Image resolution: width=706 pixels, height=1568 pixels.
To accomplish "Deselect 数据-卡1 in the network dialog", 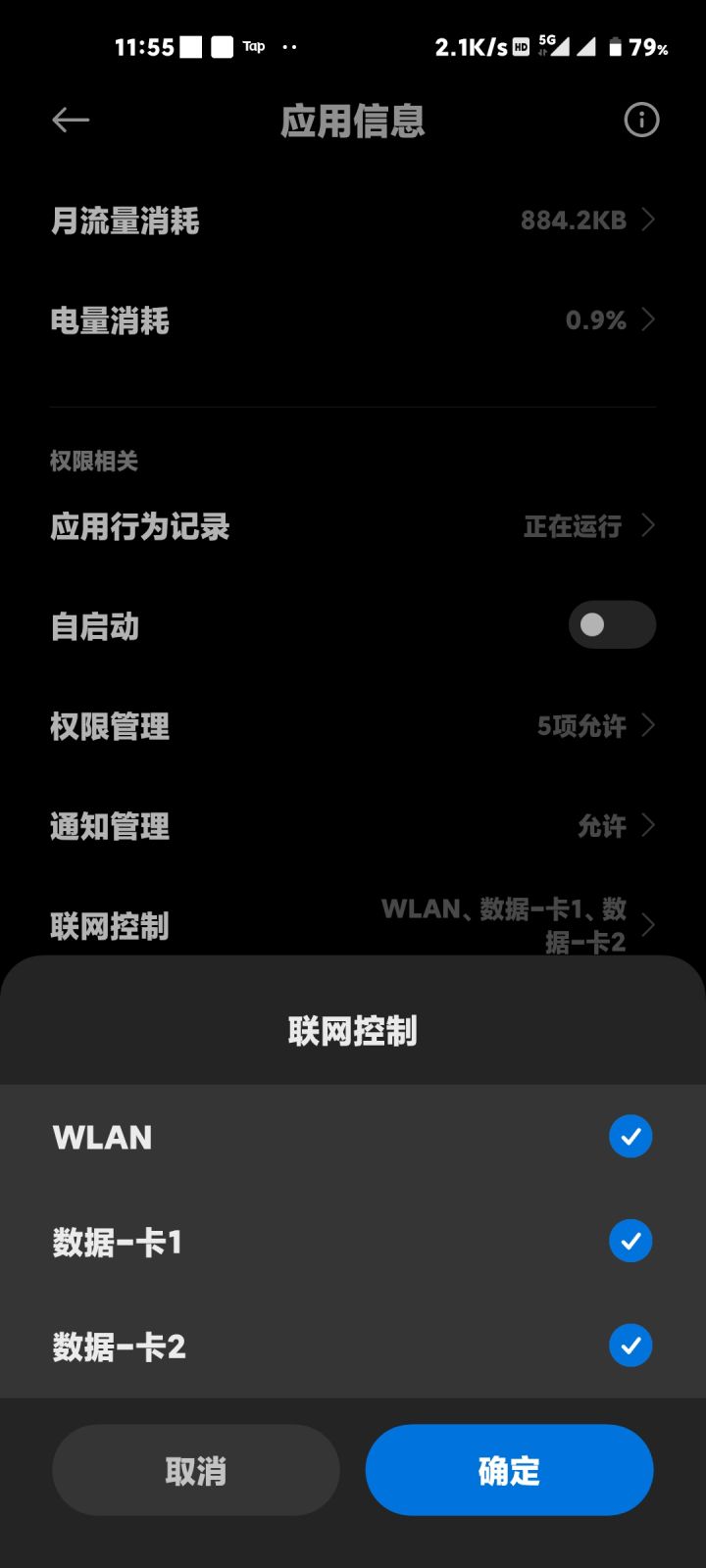I will pyautogui.click(x=630, y=1241).
